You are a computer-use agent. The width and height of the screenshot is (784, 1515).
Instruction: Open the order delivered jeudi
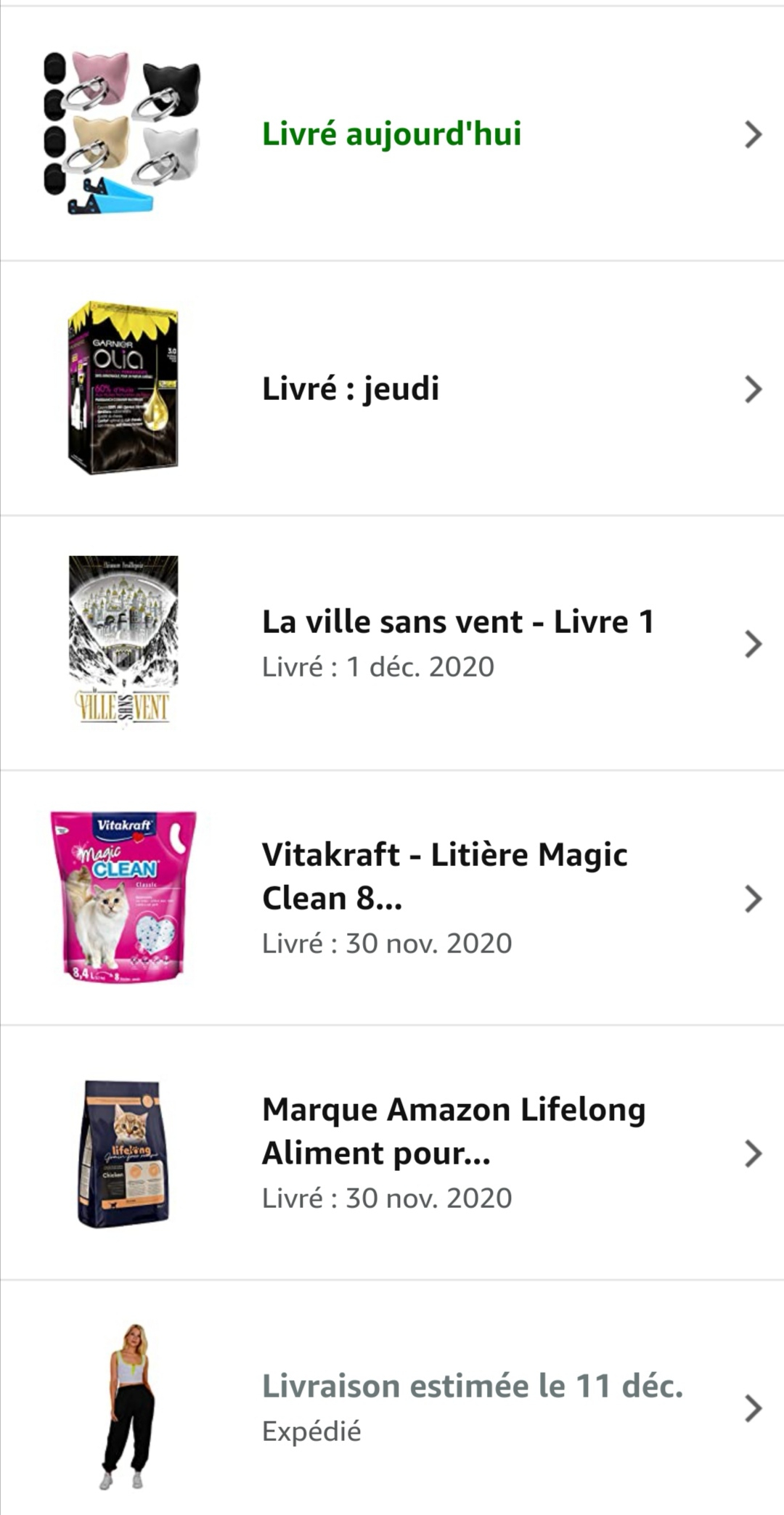tap(392, 388)
